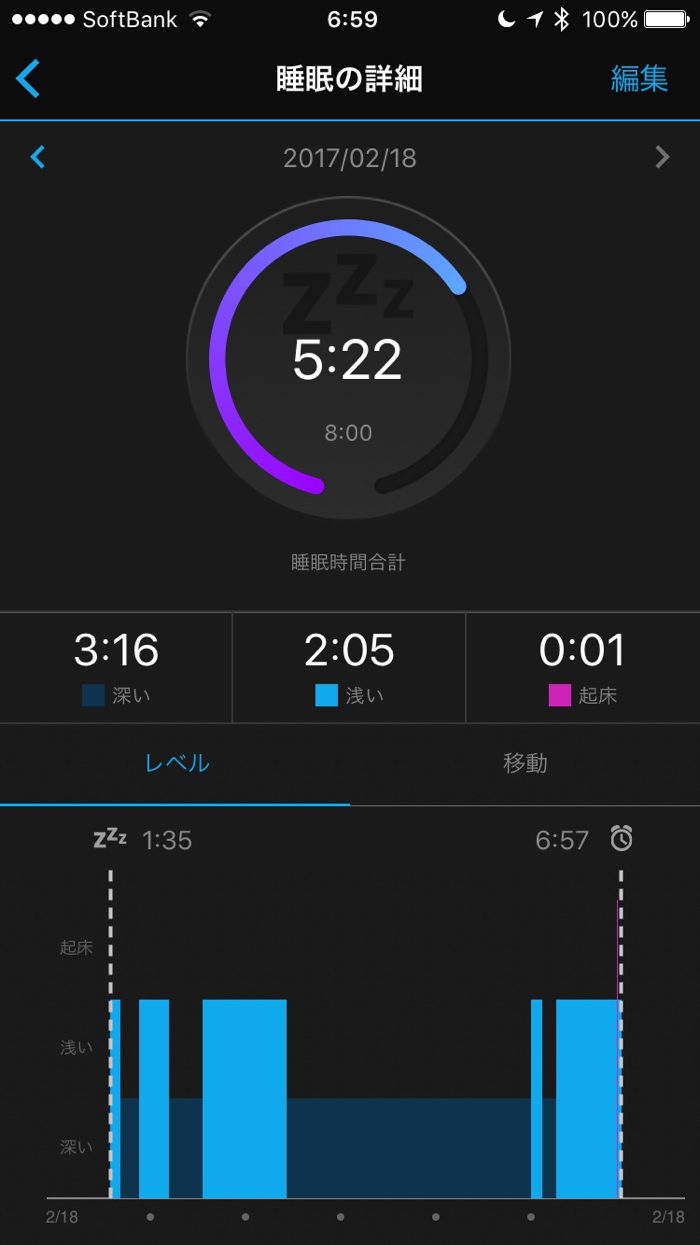This screenshot has height=1245, width=700.
Task: Go to the previous day's sleep
Action: [x=38, y=157]
